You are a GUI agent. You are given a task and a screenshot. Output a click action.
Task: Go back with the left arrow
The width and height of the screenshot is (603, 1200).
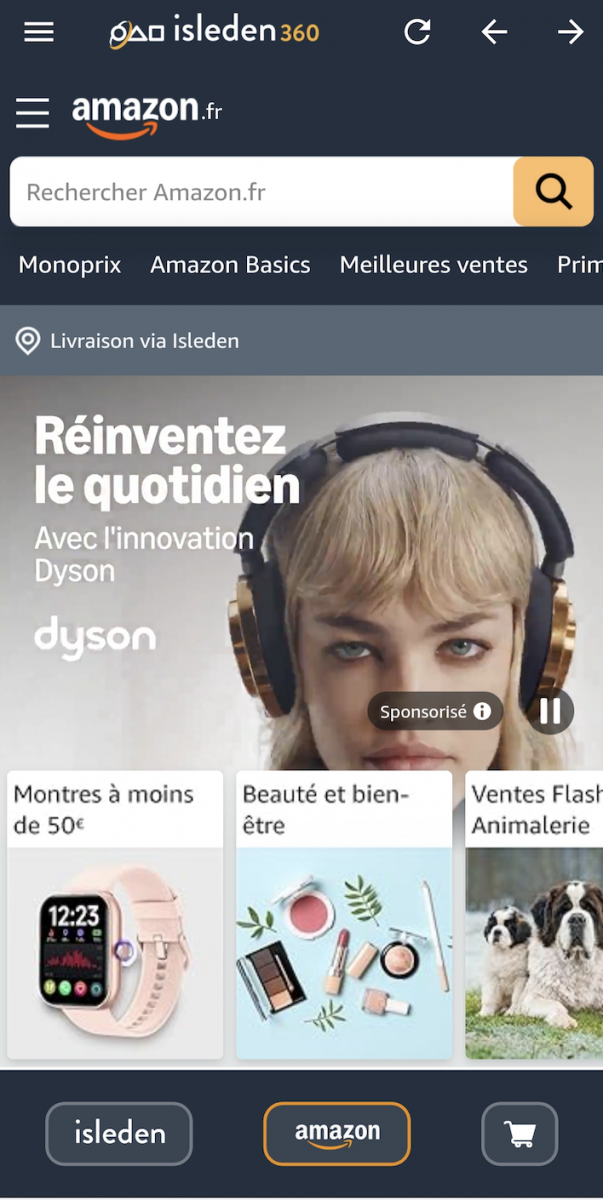494,32
